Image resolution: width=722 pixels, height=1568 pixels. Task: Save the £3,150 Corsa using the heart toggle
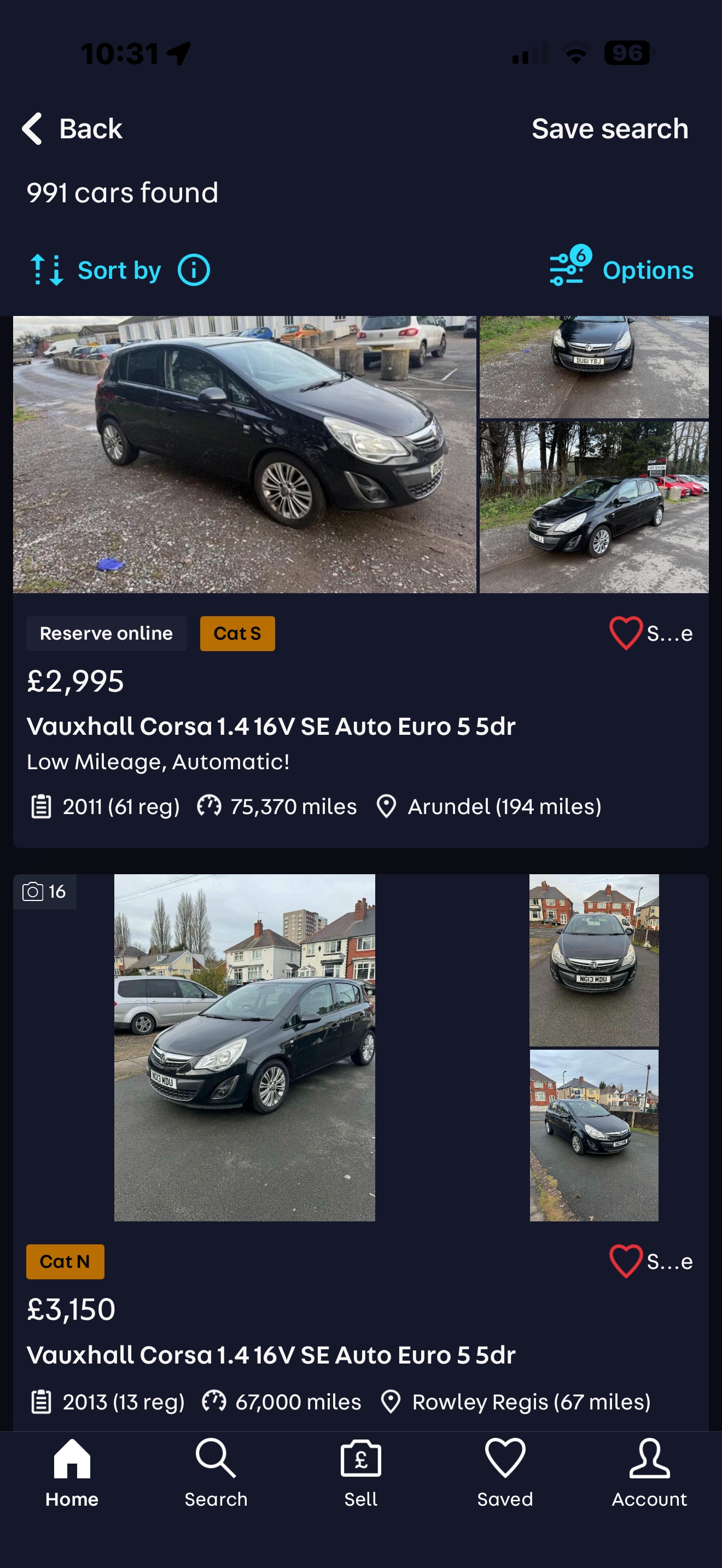[626, 1261]
